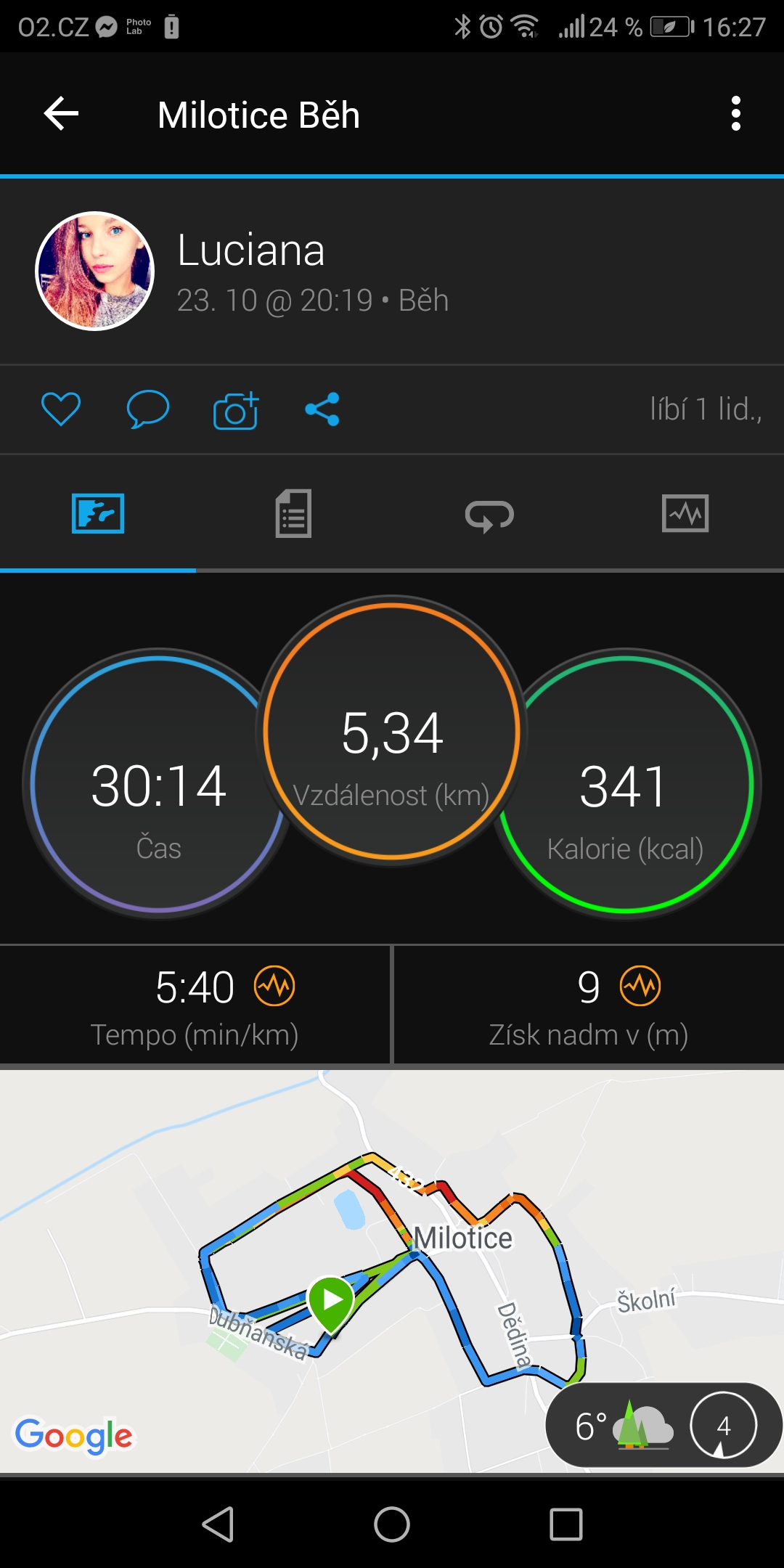The height and width of the screenshot is (1568, 784).
Task: Switch to the stats details tab
Action: [293, 514]
